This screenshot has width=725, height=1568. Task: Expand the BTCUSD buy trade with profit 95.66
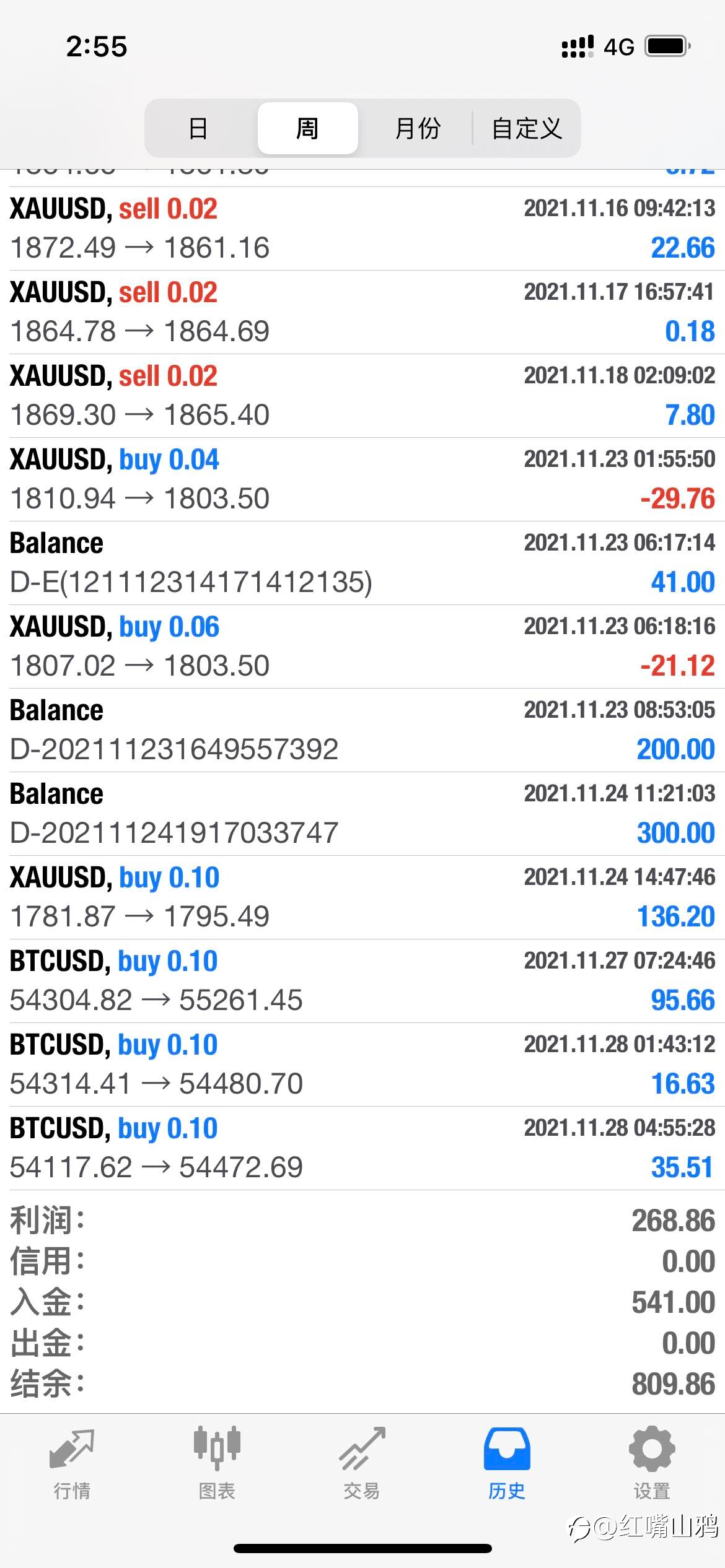point(362,981)
